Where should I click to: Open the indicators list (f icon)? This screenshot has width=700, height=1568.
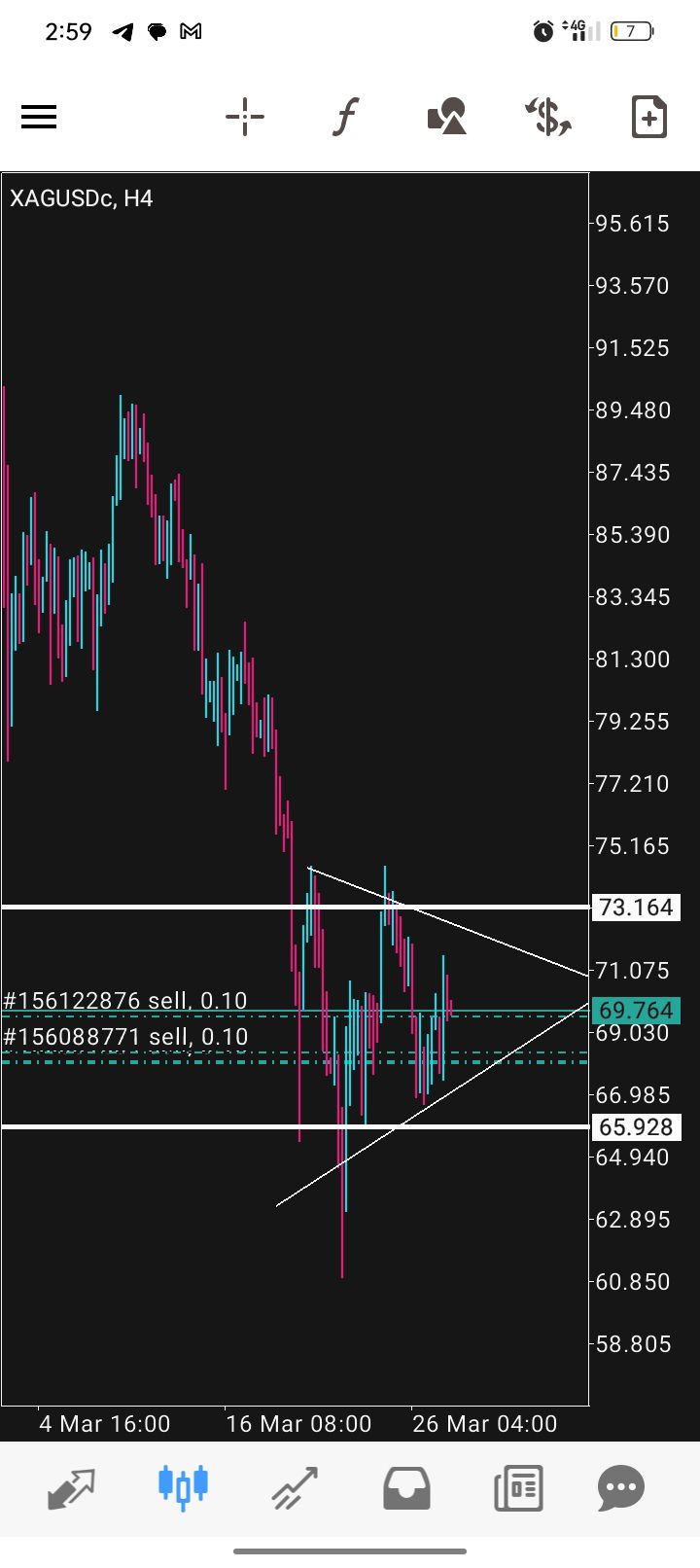pyautogui.click(x=346, y=118)
